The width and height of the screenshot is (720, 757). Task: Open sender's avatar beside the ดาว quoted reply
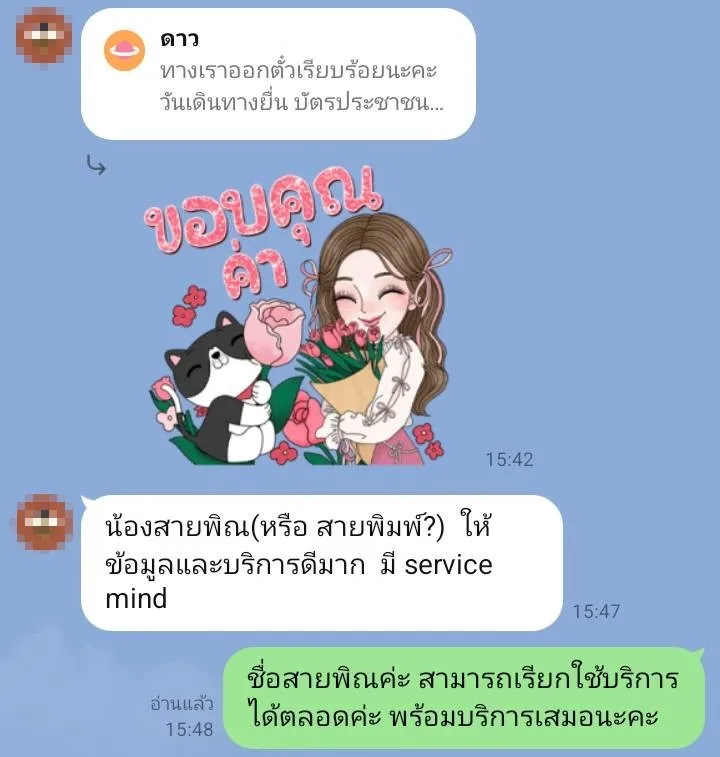coord(44,35)
